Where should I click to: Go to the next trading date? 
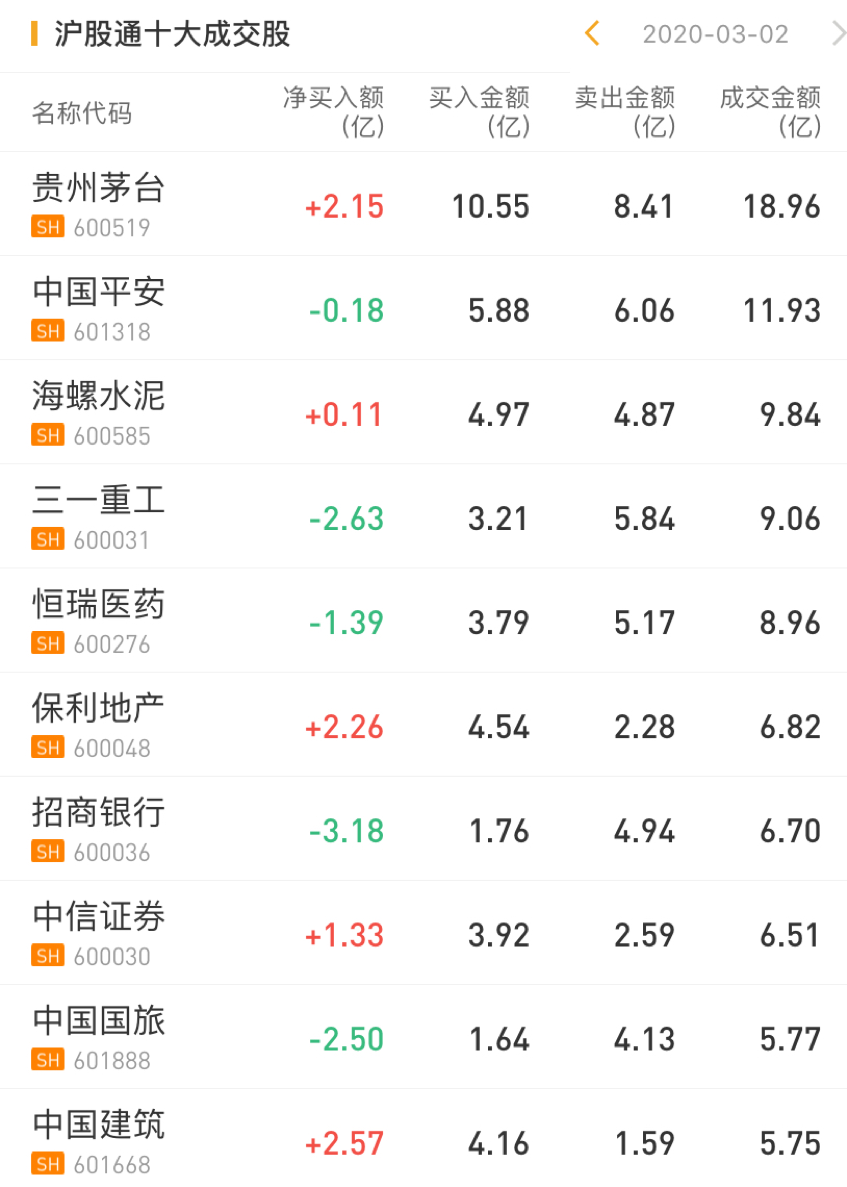838,34
